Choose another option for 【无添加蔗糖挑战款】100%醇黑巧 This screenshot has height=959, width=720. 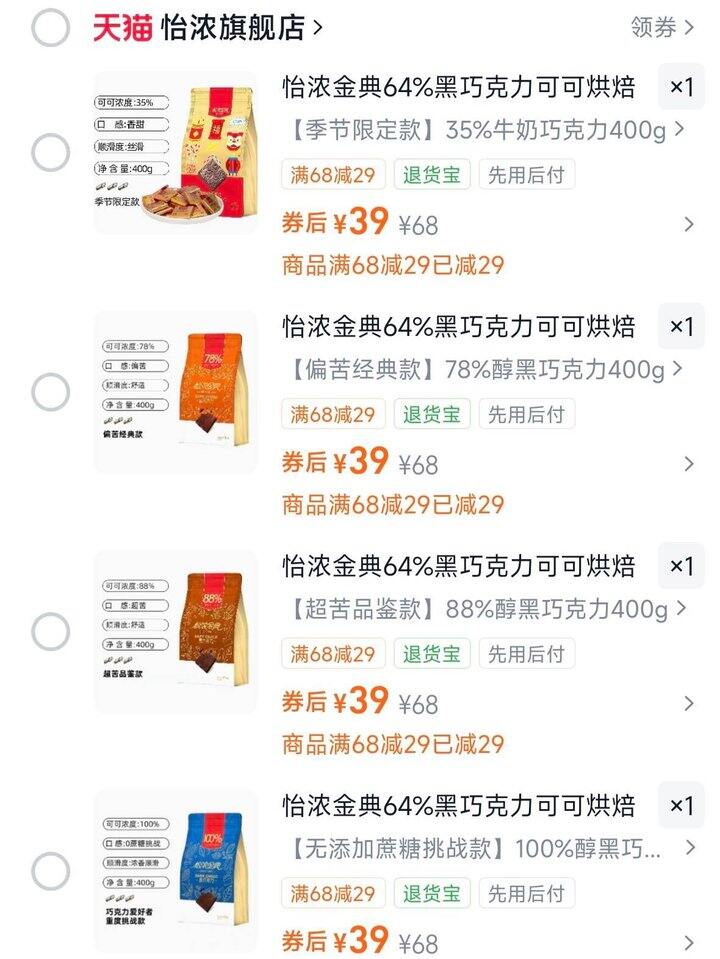tap(486, 849)
